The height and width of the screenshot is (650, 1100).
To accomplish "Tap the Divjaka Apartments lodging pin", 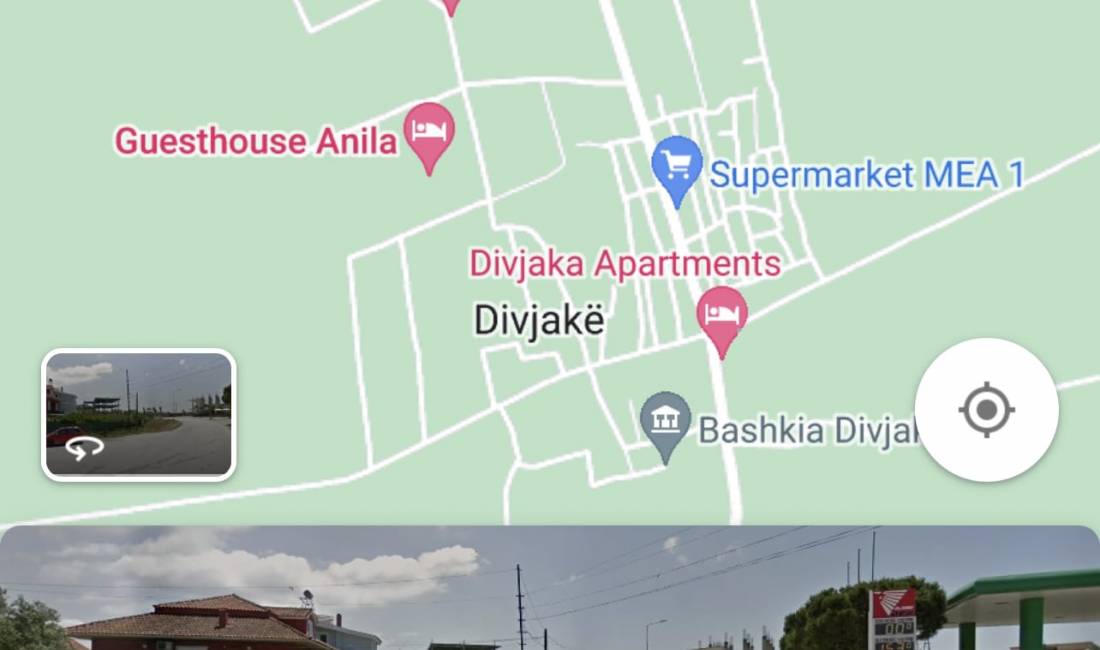I will tap(721, 315).
